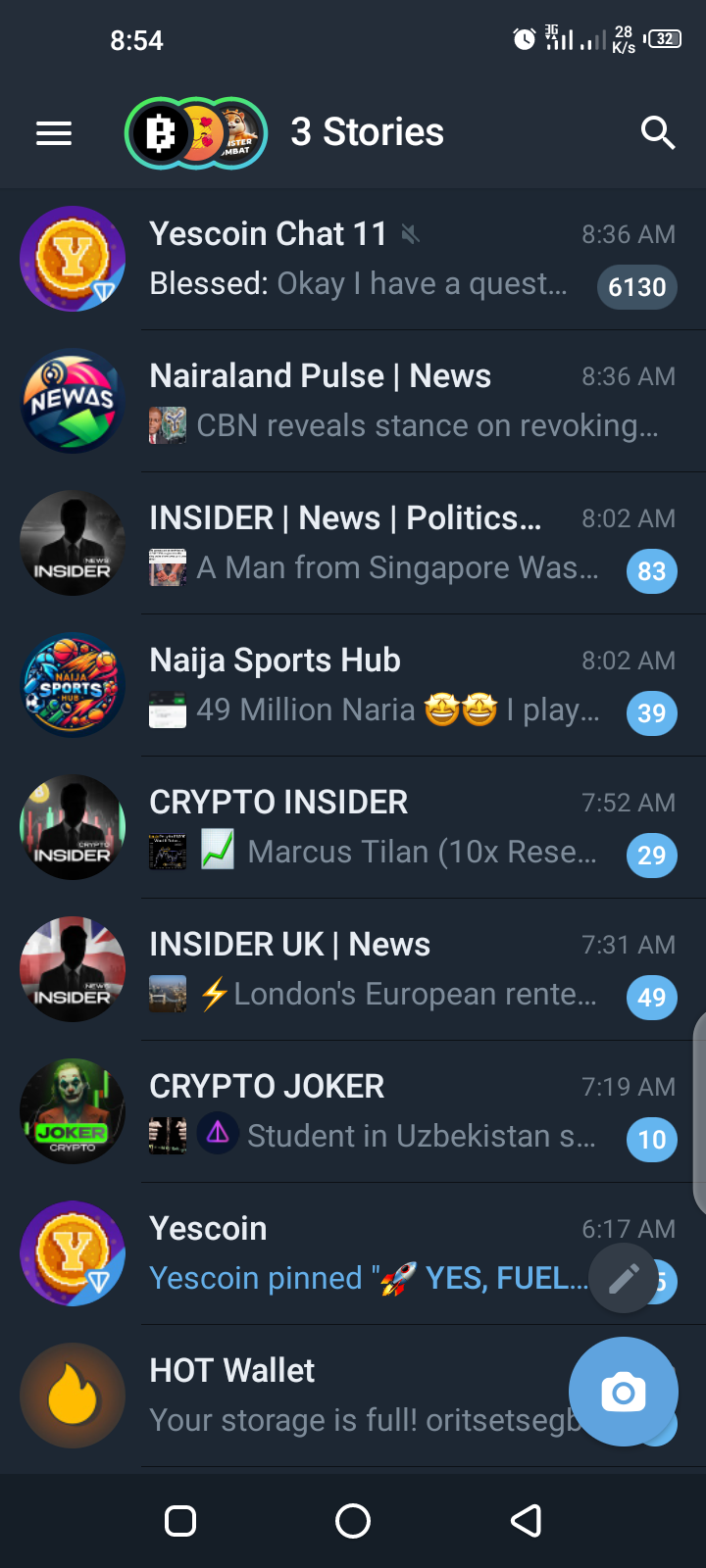Open the hamburger navigation menu
Screen dimensions: 706x1568
[54, 133]
